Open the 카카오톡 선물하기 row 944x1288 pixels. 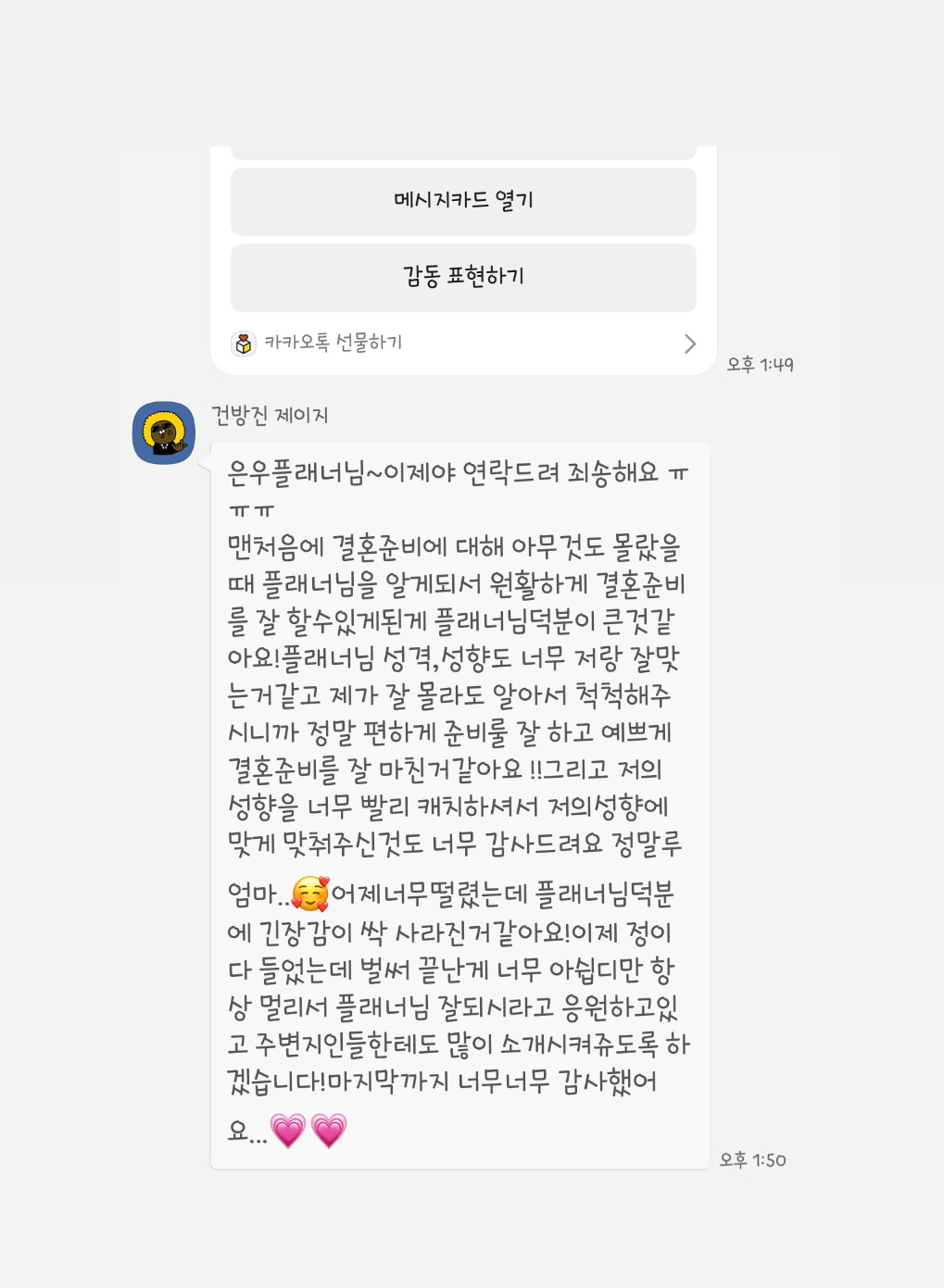click(463, 344)
